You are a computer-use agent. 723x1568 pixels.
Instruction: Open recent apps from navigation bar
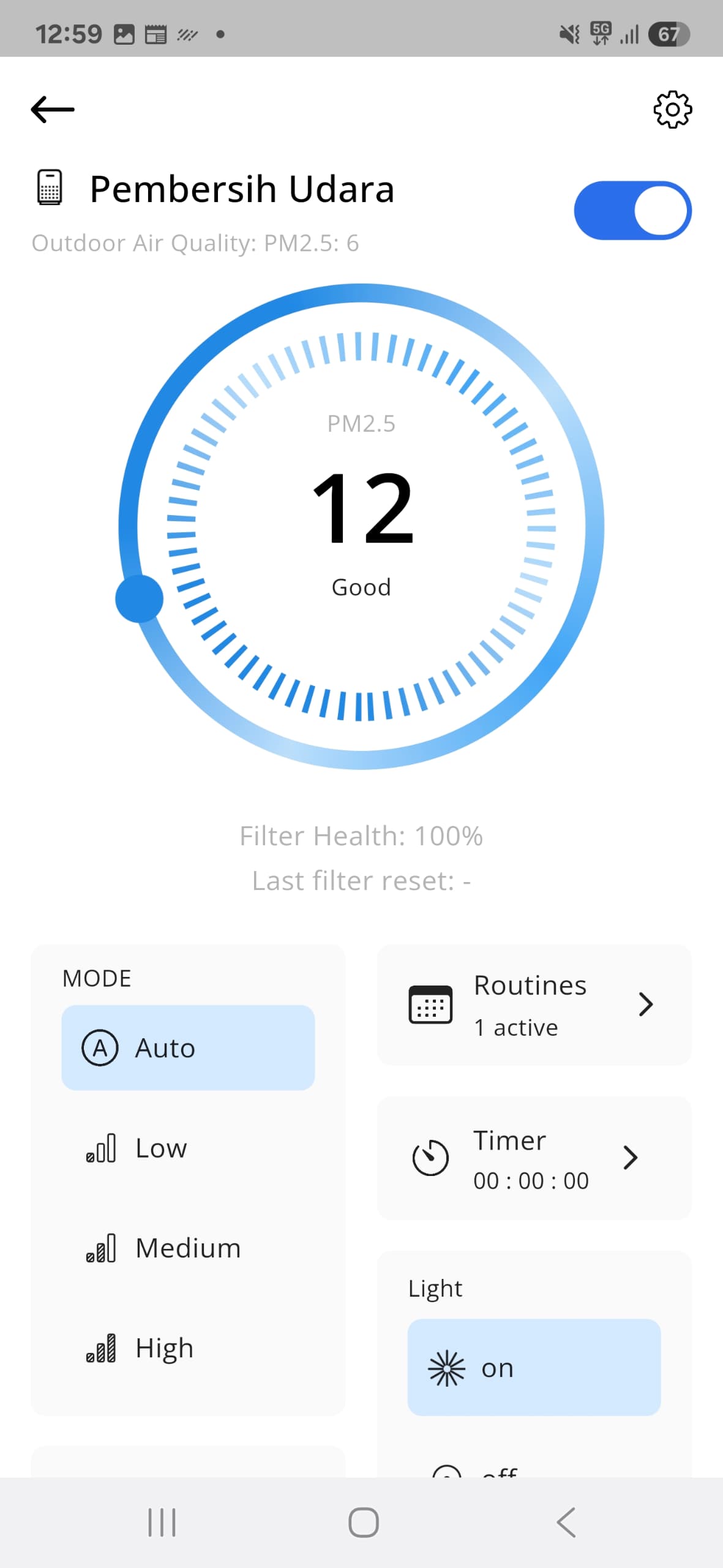pyautogui.click(x=162, y=1522)
